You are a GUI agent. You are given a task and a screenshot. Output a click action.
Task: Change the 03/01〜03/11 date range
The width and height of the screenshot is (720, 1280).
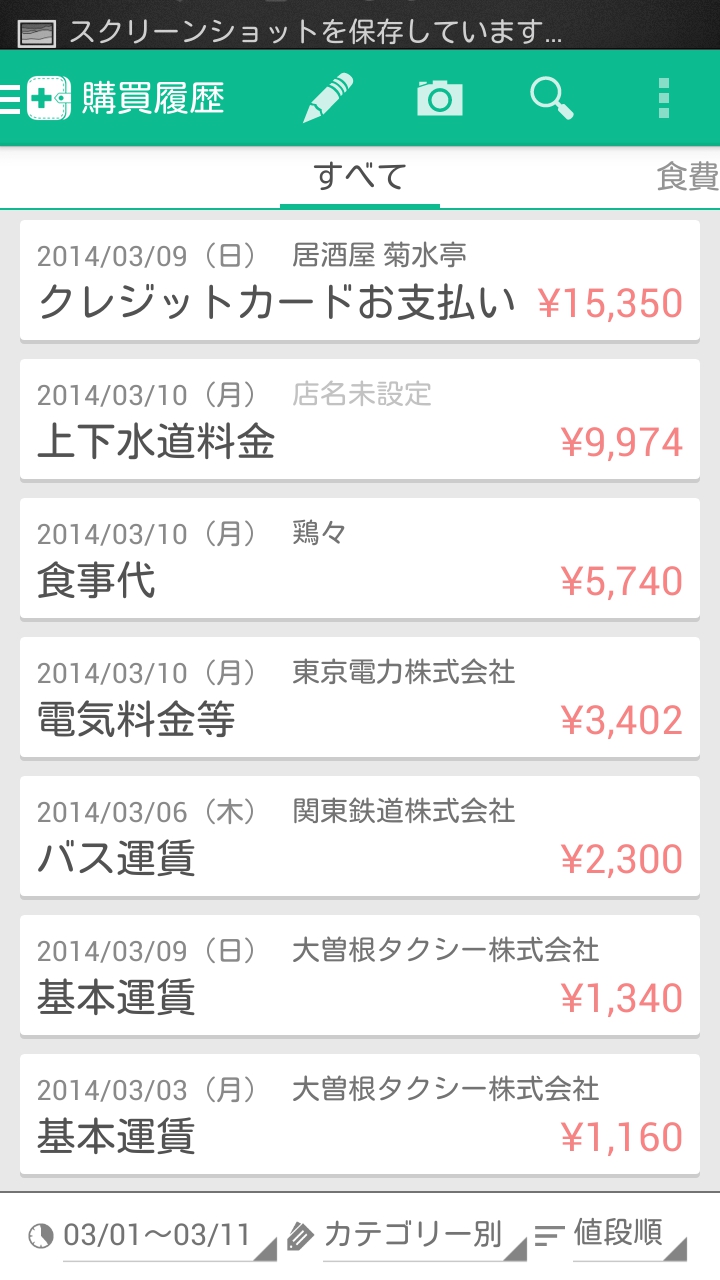(x=155, y=1236)
